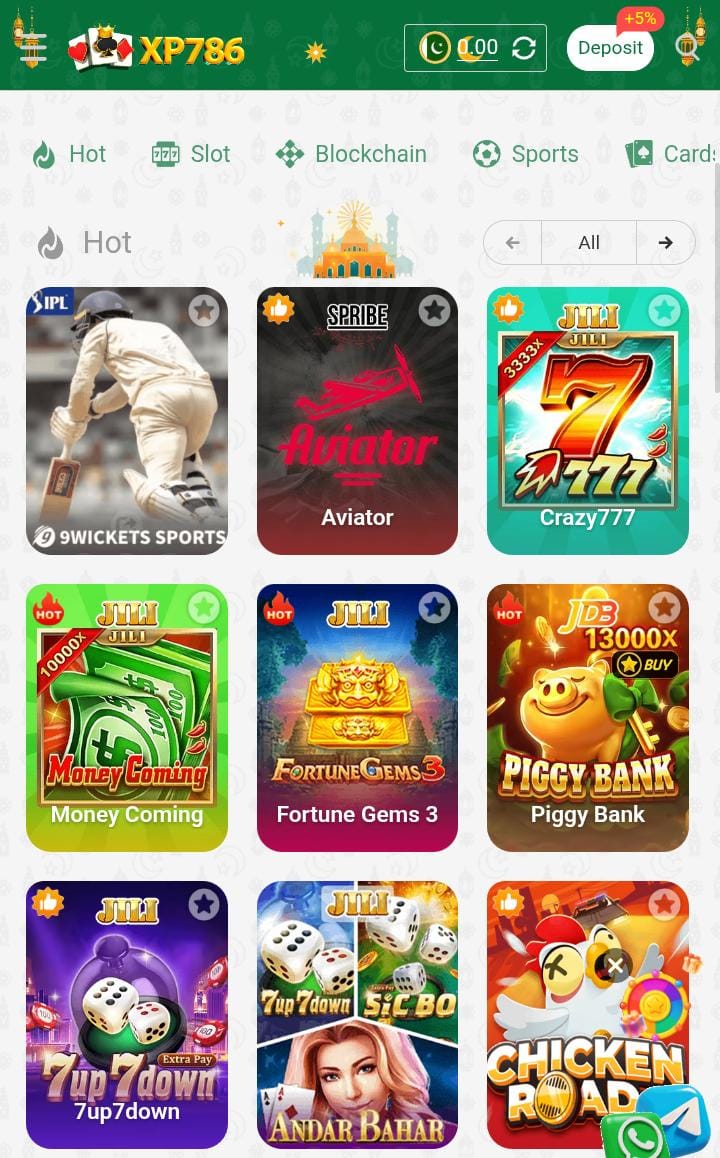The height and width of the screenshot is (1158, 720).
Task: Open the Money Coming game thumbnail
Action: [127, 700]
